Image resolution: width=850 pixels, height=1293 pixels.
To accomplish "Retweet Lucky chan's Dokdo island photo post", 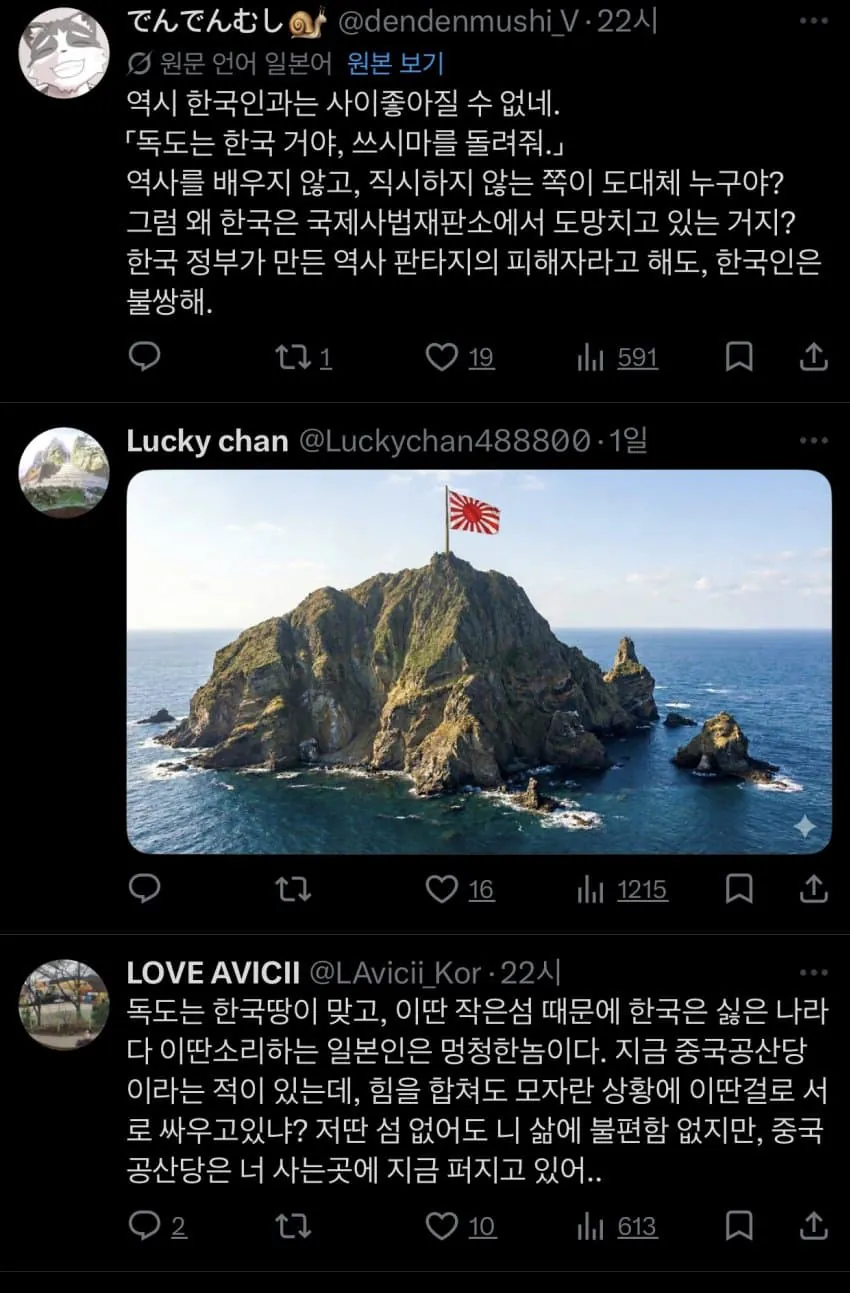I will (x=293, y=888).
